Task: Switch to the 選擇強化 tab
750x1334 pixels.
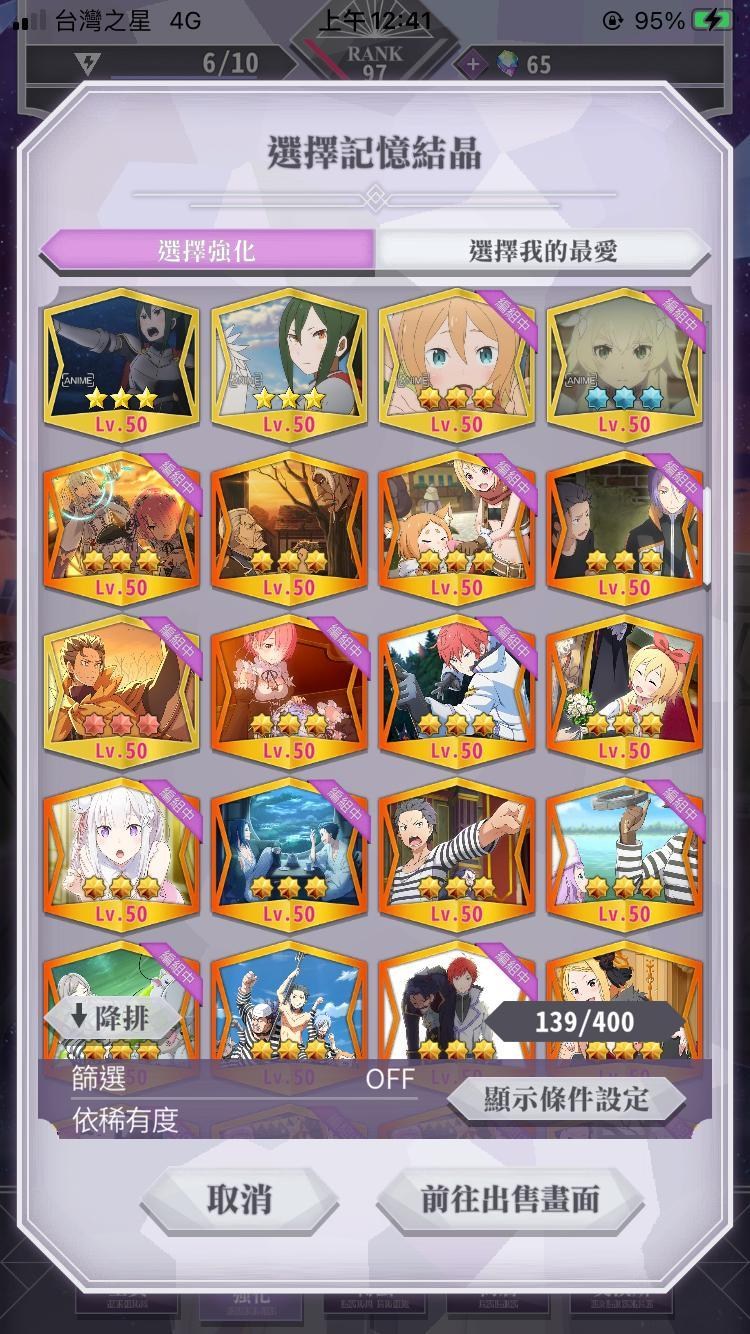Action: tap(207, 250)
